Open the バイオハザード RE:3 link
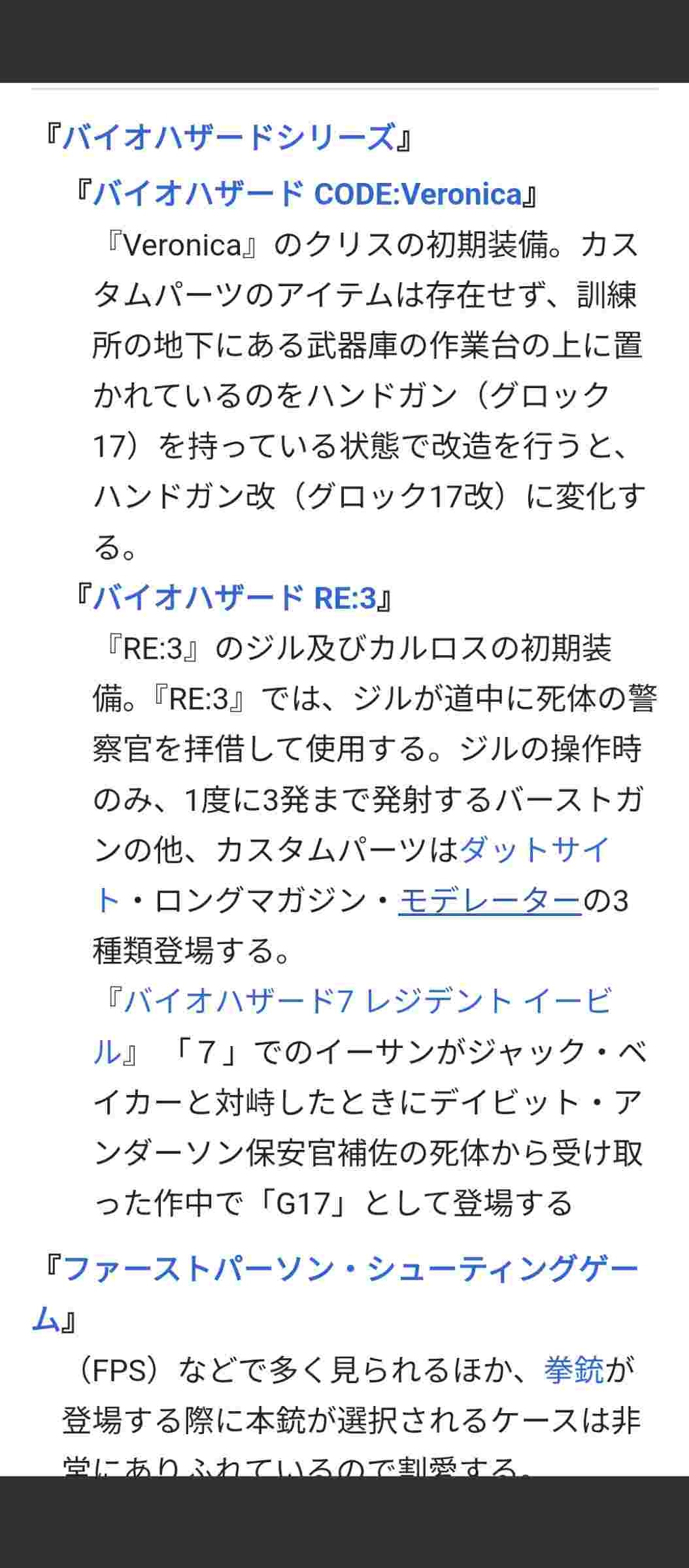Image resolution: width=689 pixels, height=1568 pixels. (x=235, y=598)
